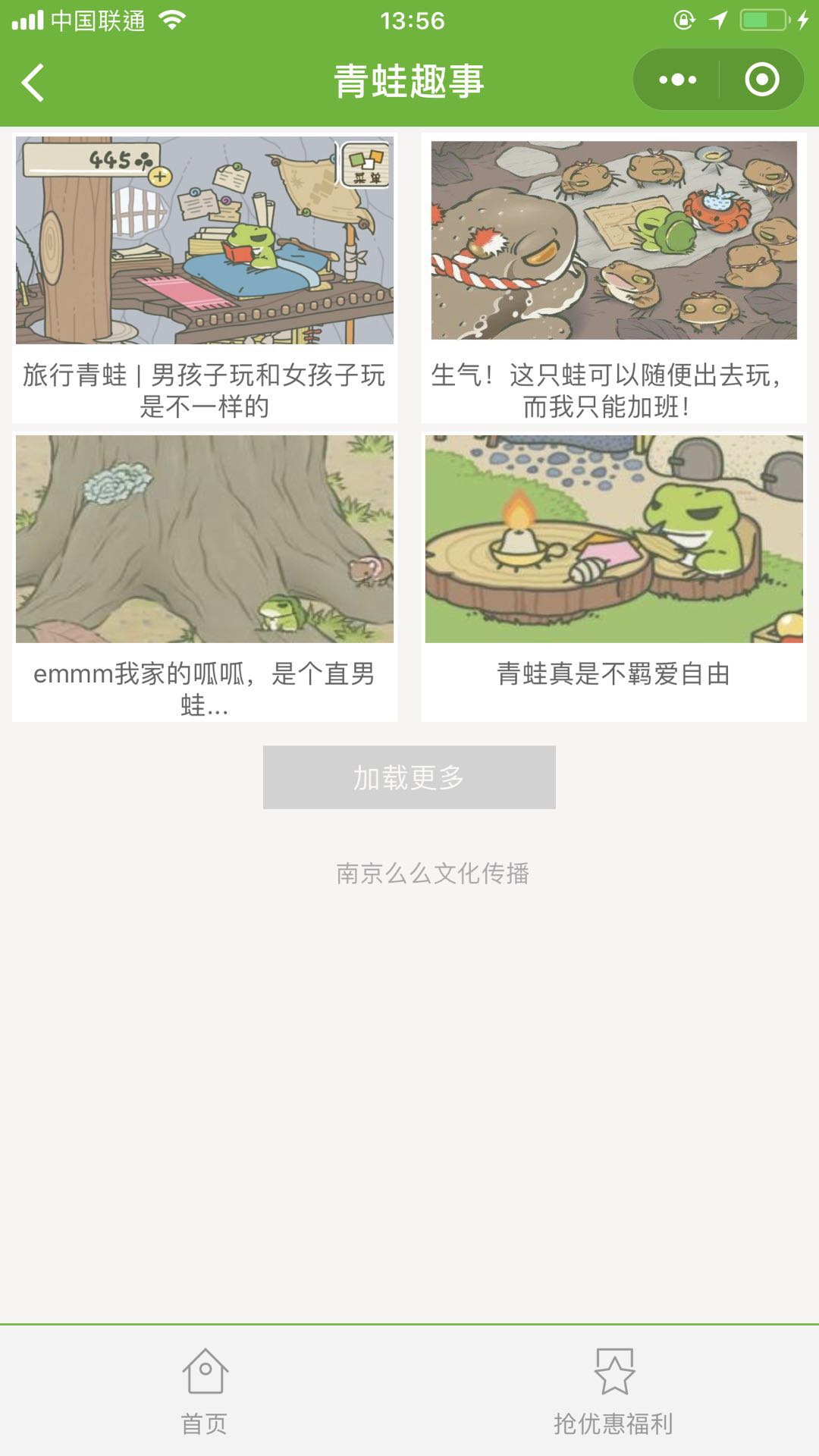Open the mini program more-options menu
Screen dimensions: 819x1456
(x=677, y=80)
